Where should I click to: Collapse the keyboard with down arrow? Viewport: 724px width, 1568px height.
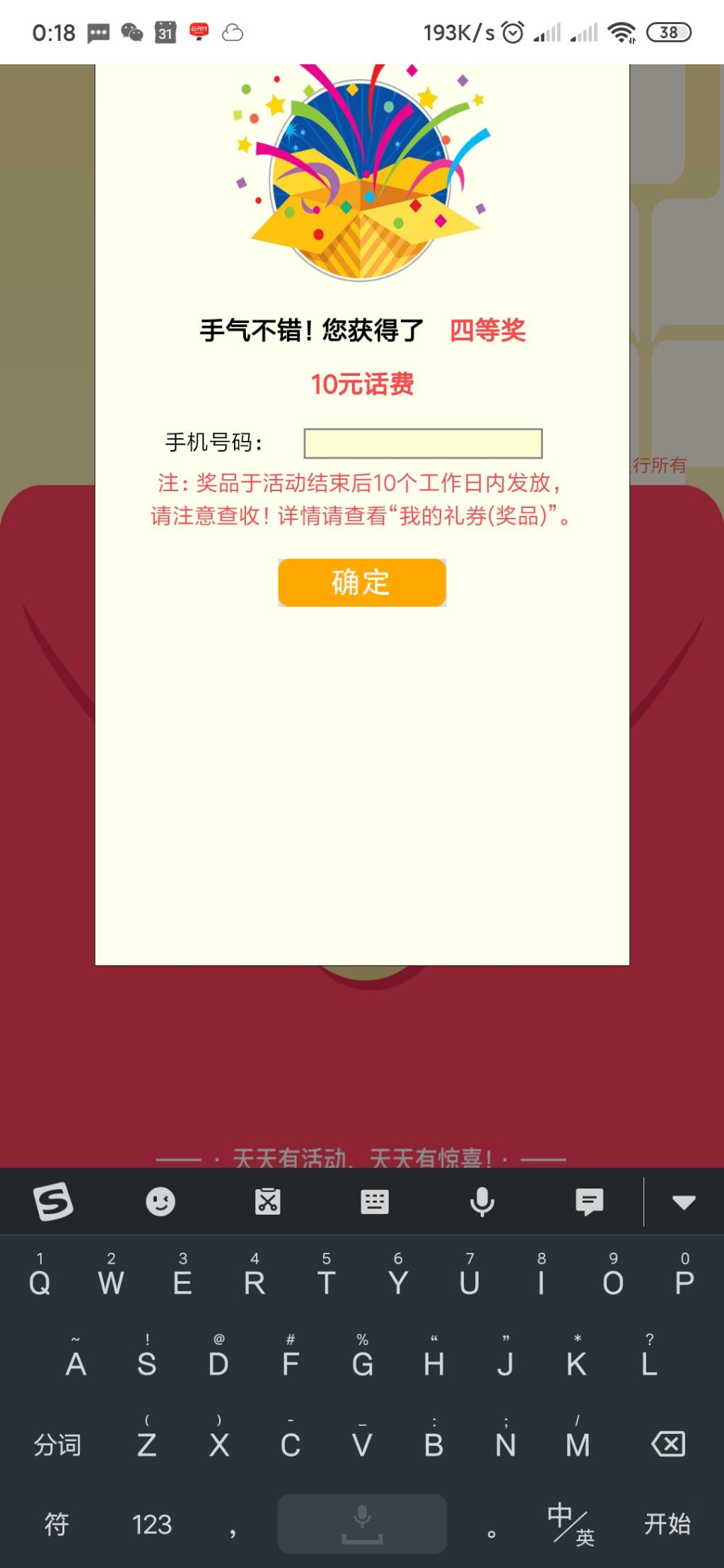684,1201
